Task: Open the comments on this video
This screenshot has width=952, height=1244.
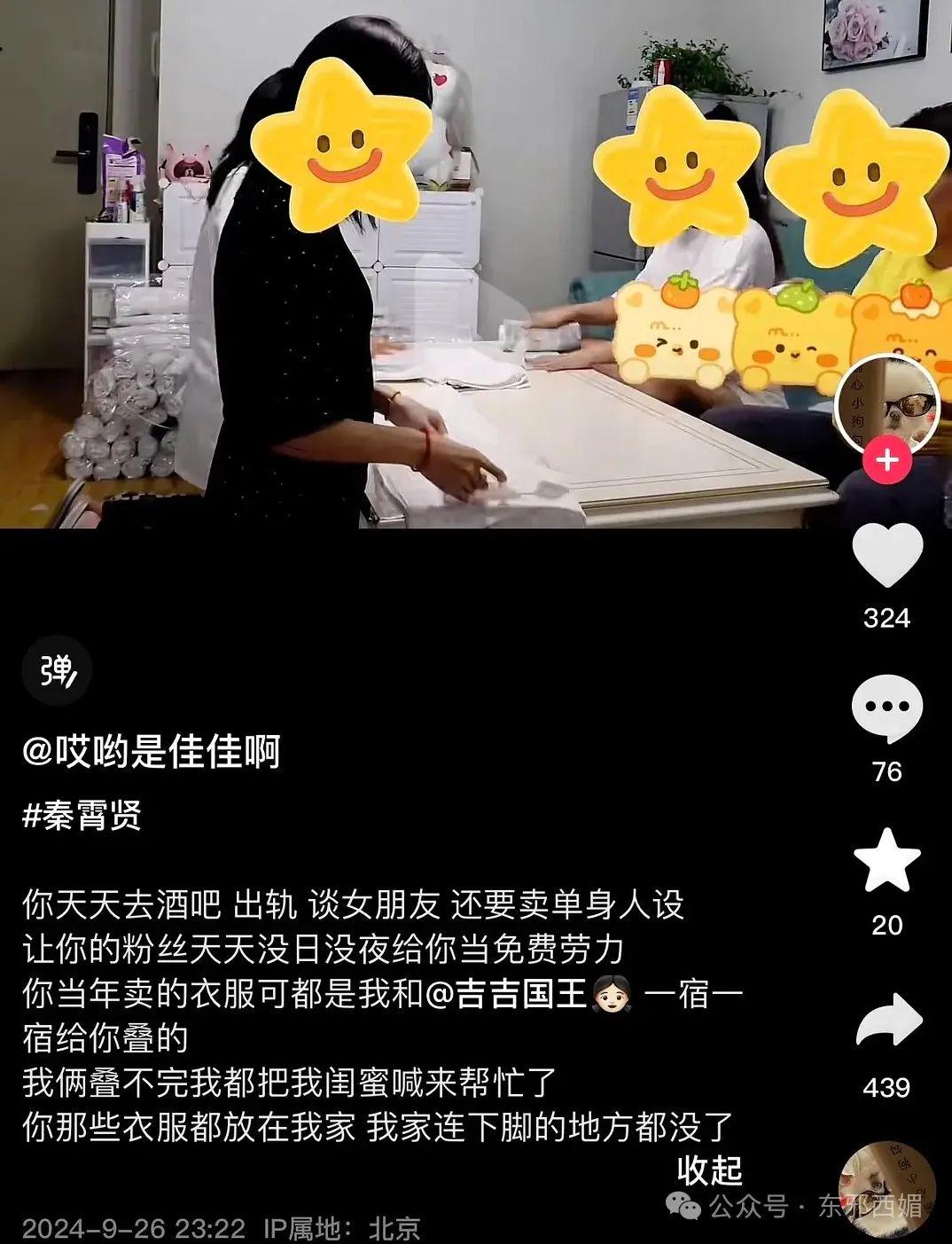Action: click(x=886, y=708)
